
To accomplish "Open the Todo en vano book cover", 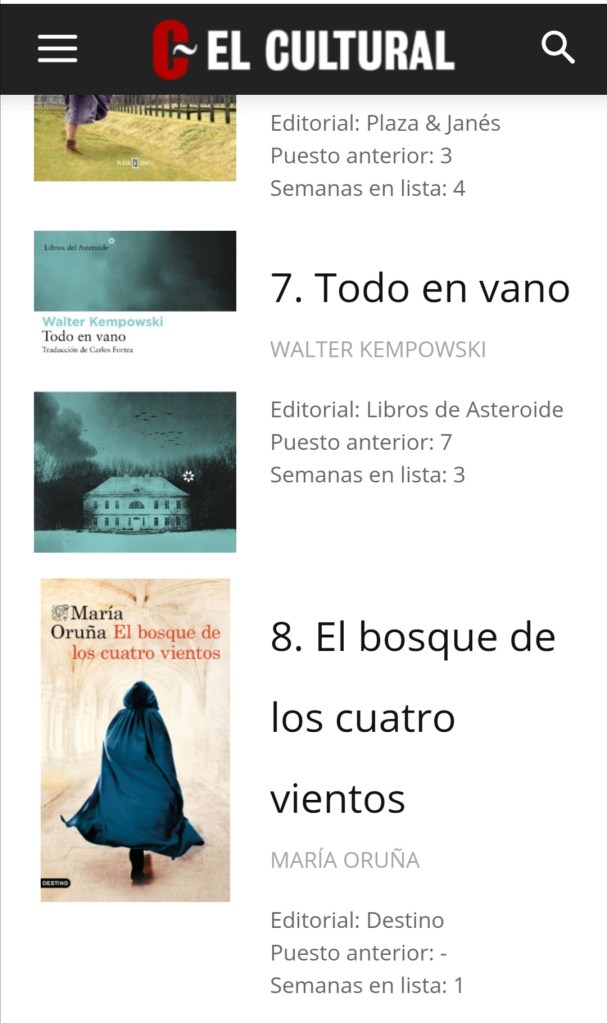I will click(135, 391).
